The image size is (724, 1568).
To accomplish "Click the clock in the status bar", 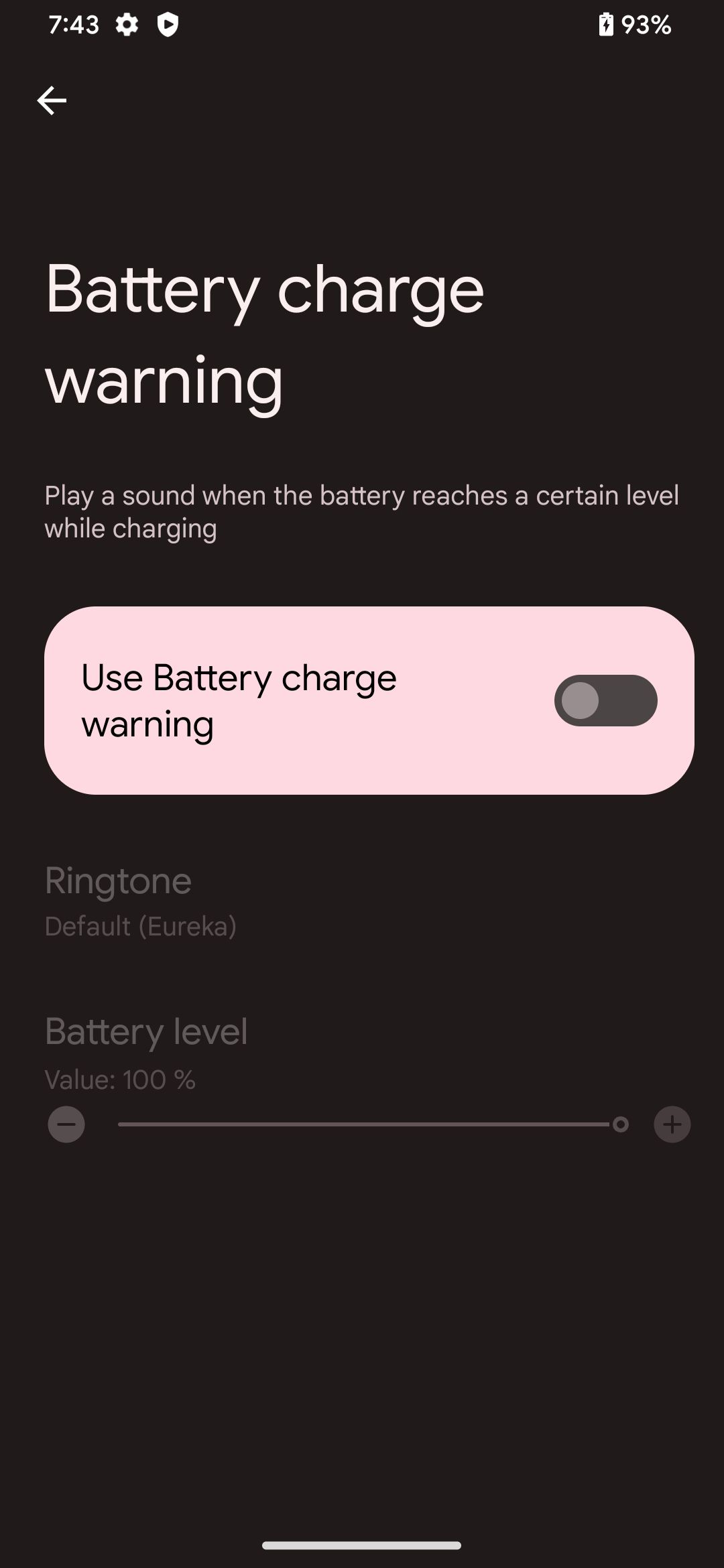I will (74, 25).
